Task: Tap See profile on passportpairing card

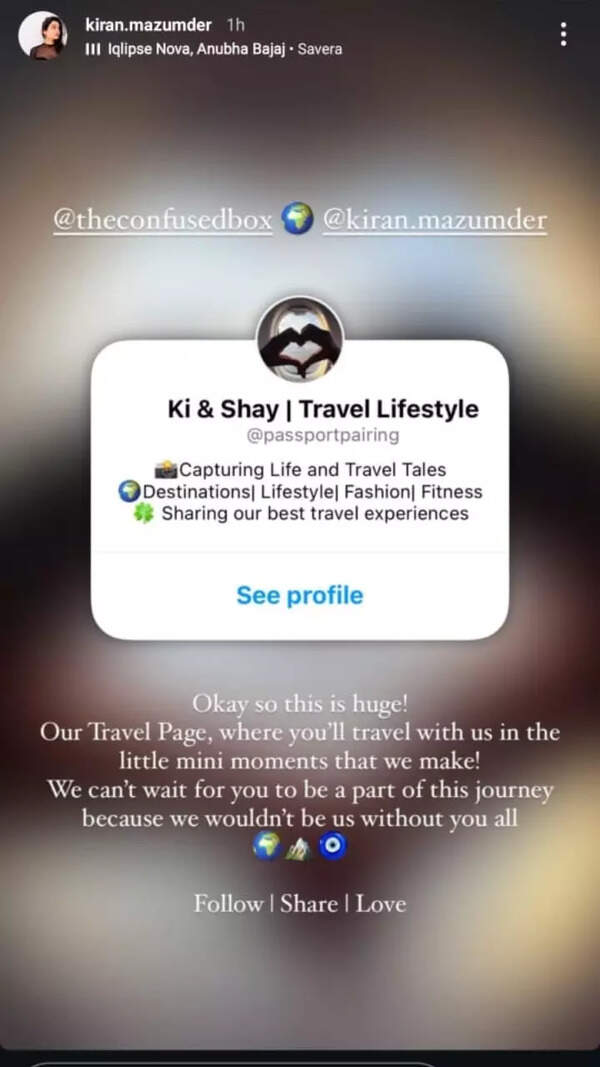Action: pyautogui.click(x=299, y=596)
